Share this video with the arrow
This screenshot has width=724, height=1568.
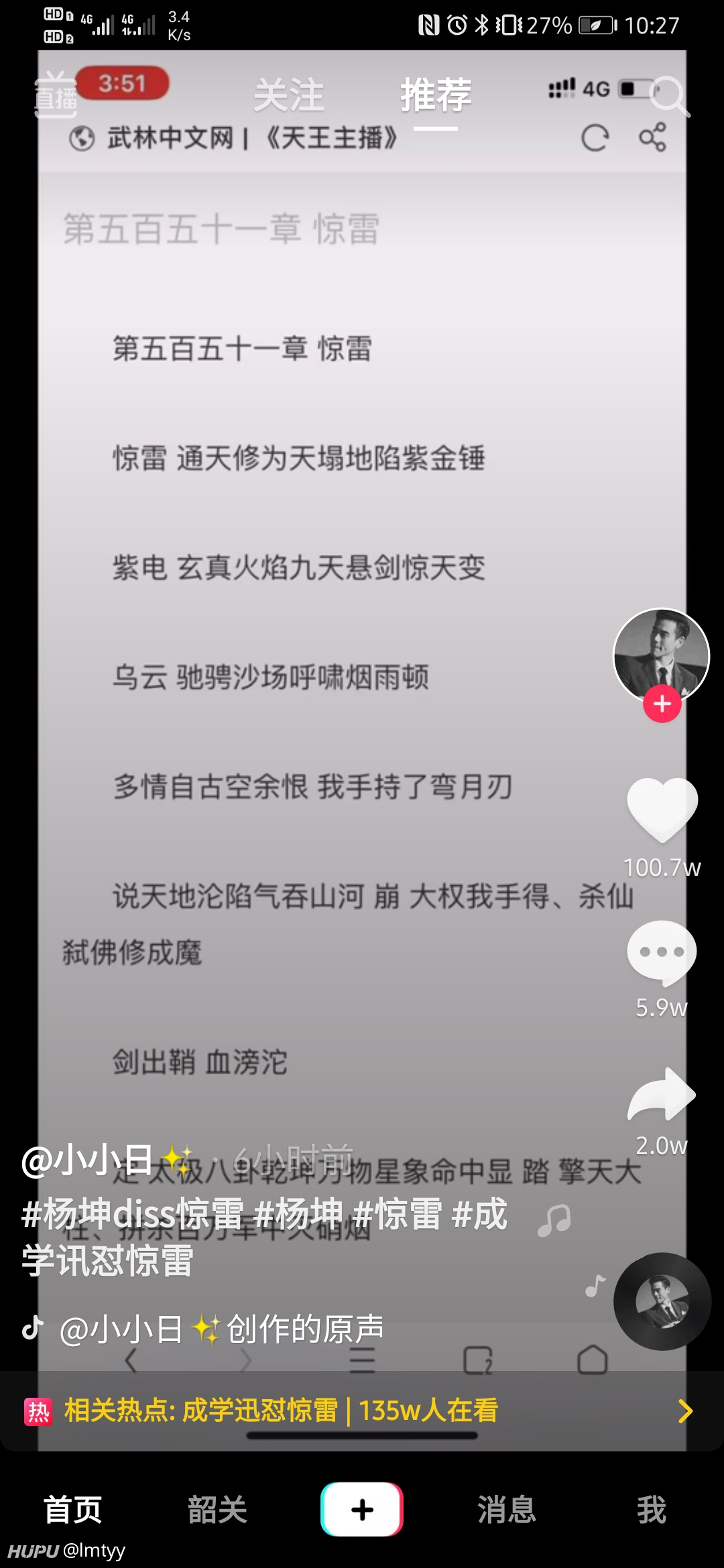662,1094
